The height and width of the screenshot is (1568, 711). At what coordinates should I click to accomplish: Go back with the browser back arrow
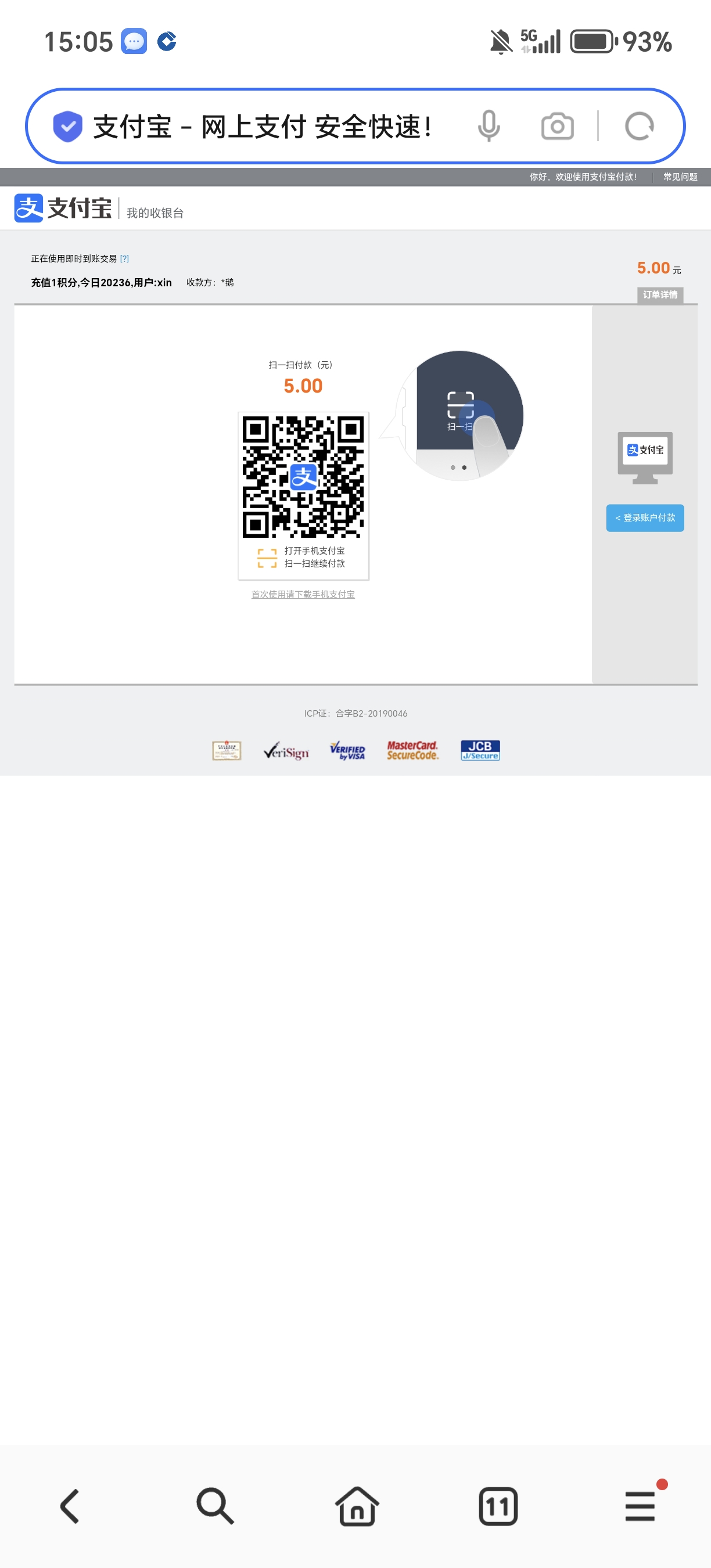tap(71, 1506)
